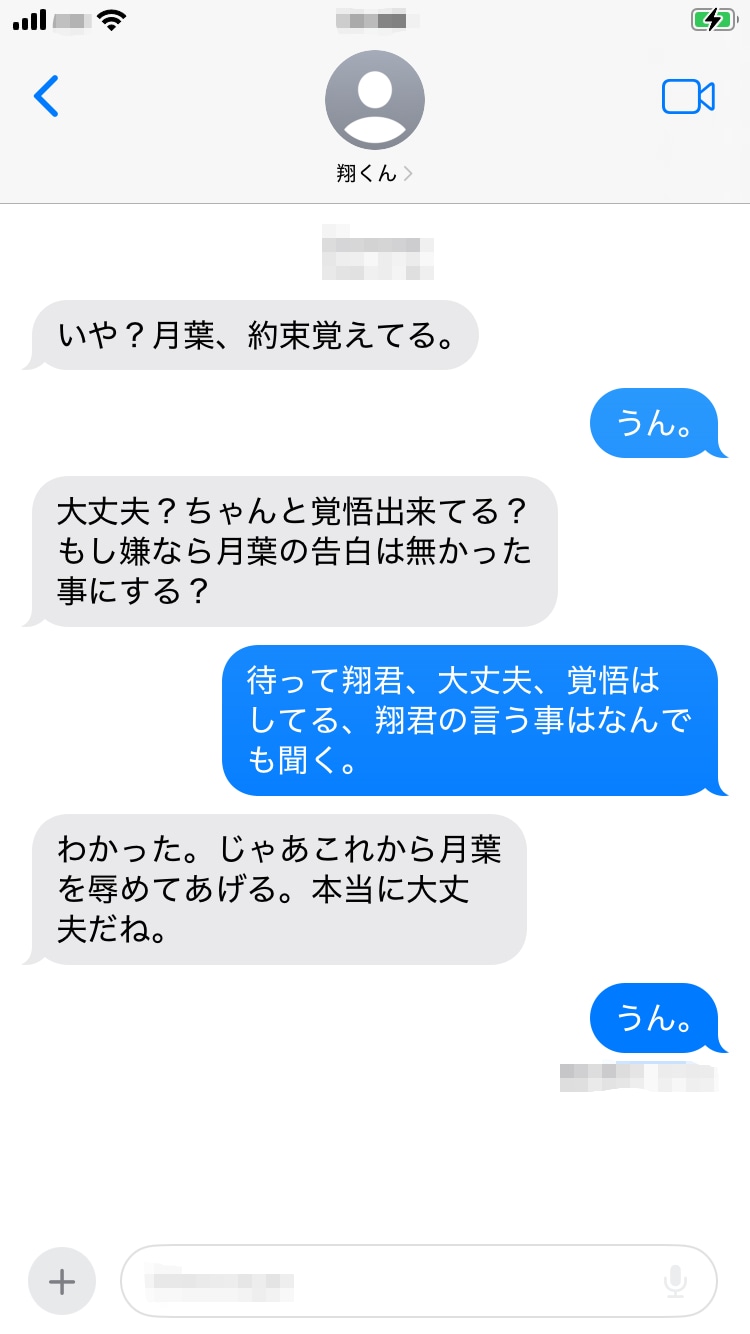Open the plus attachments menu
This screenshot has width=750, height=1334.
click(x=62, y=1281)
